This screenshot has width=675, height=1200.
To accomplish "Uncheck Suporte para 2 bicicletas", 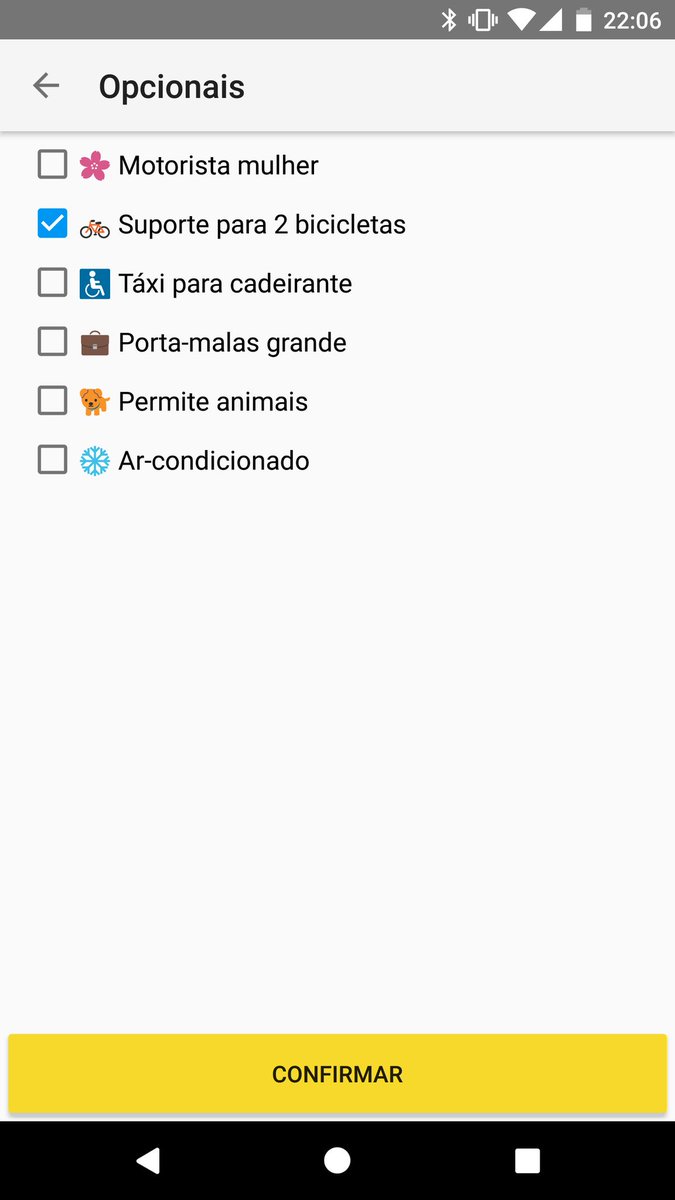I will pos(52,224).
